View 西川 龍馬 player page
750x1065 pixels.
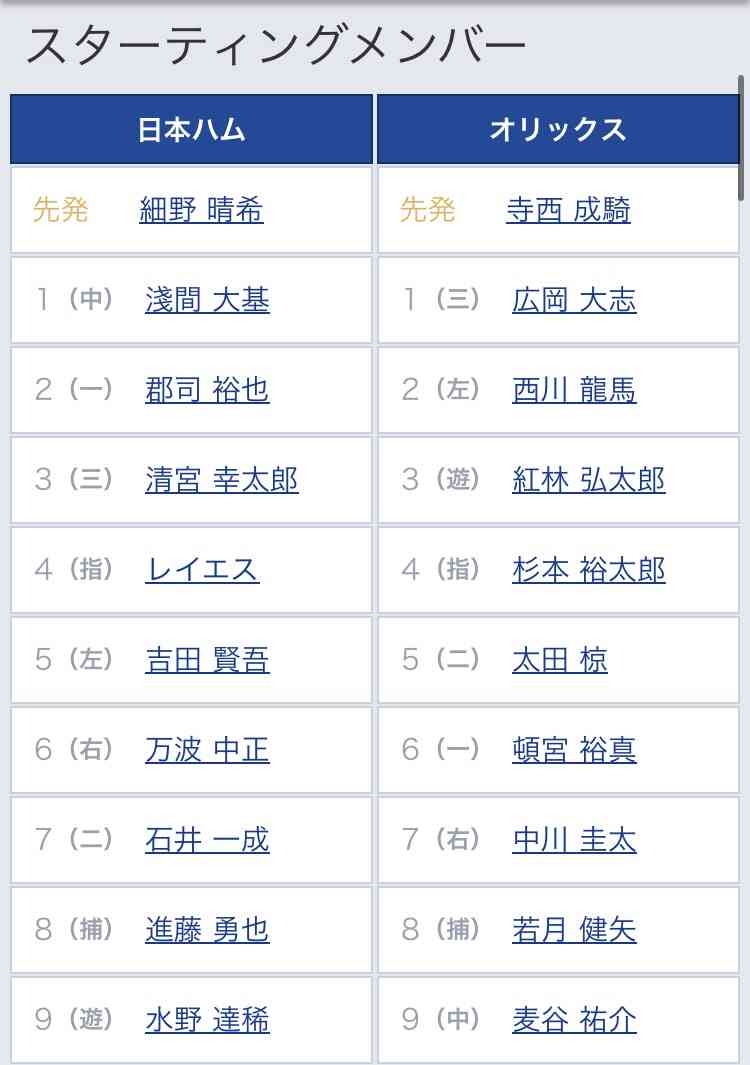coord(574,390)
